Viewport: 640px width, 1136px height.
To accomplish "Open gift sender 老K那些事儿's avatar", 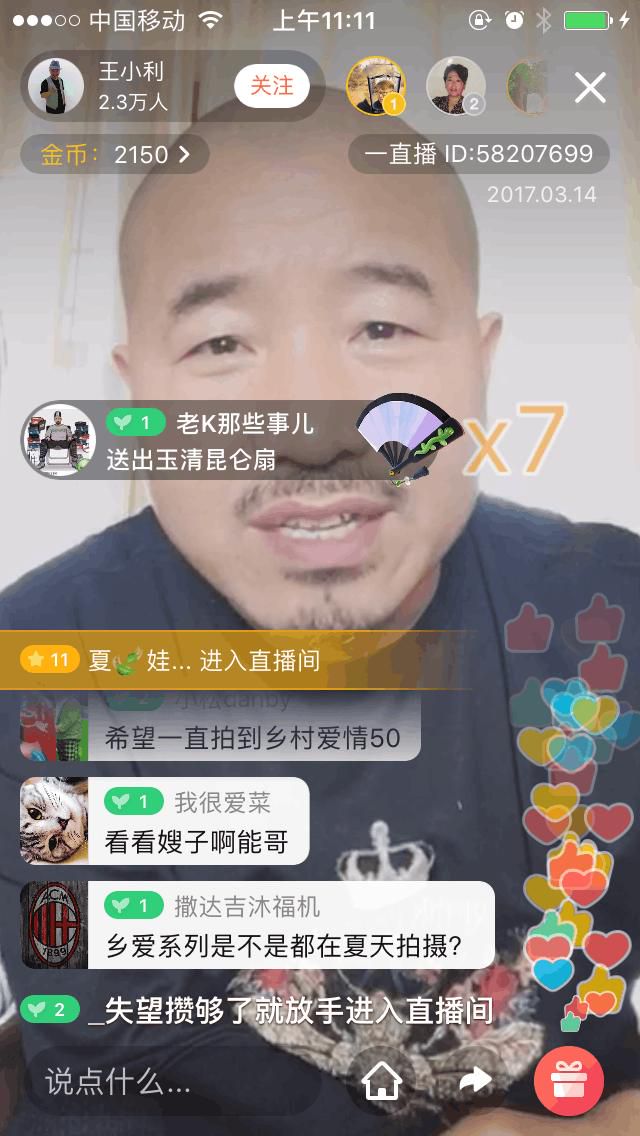I will (58, 440).
